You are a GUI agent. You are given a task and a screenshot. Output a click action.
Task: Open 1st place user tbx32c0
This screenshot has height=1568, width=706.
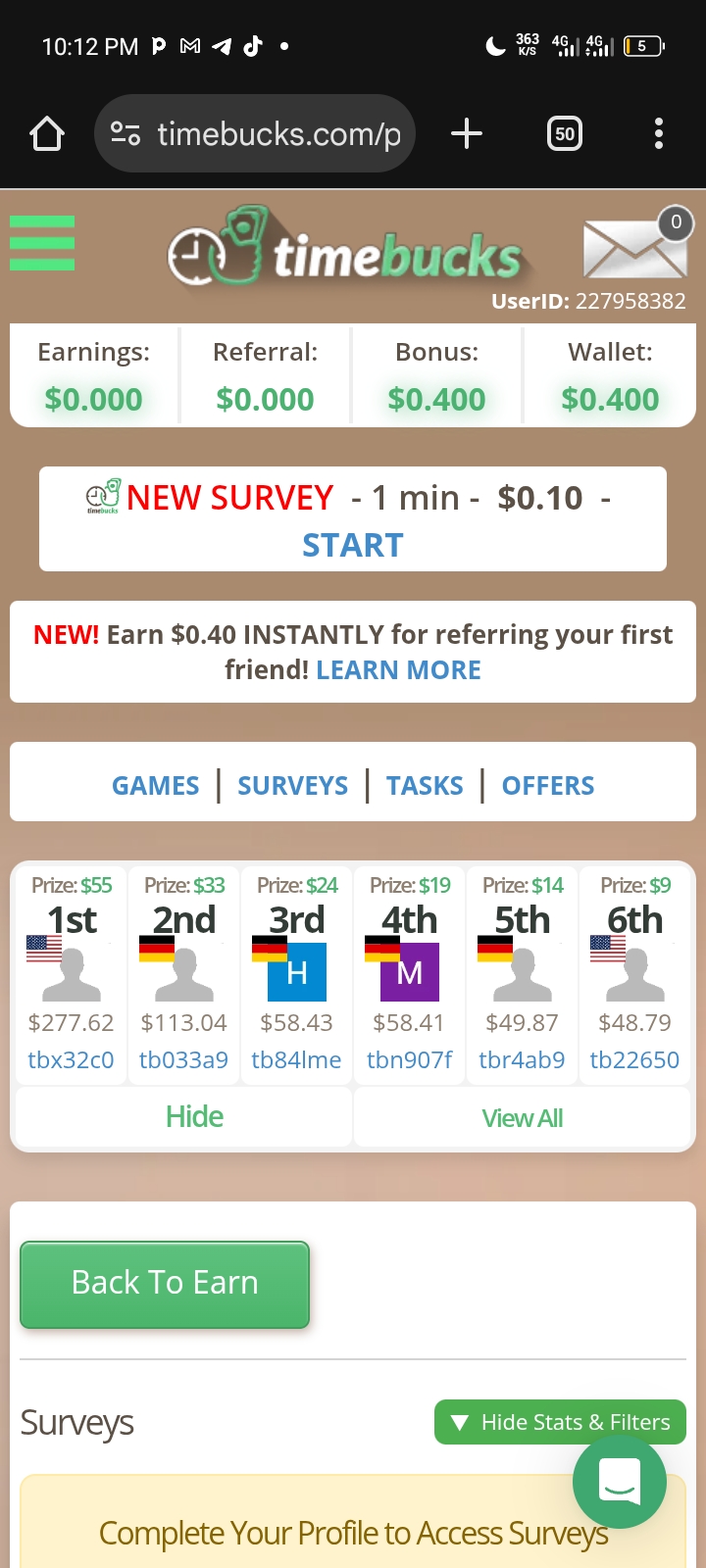tap(71, 1059)
